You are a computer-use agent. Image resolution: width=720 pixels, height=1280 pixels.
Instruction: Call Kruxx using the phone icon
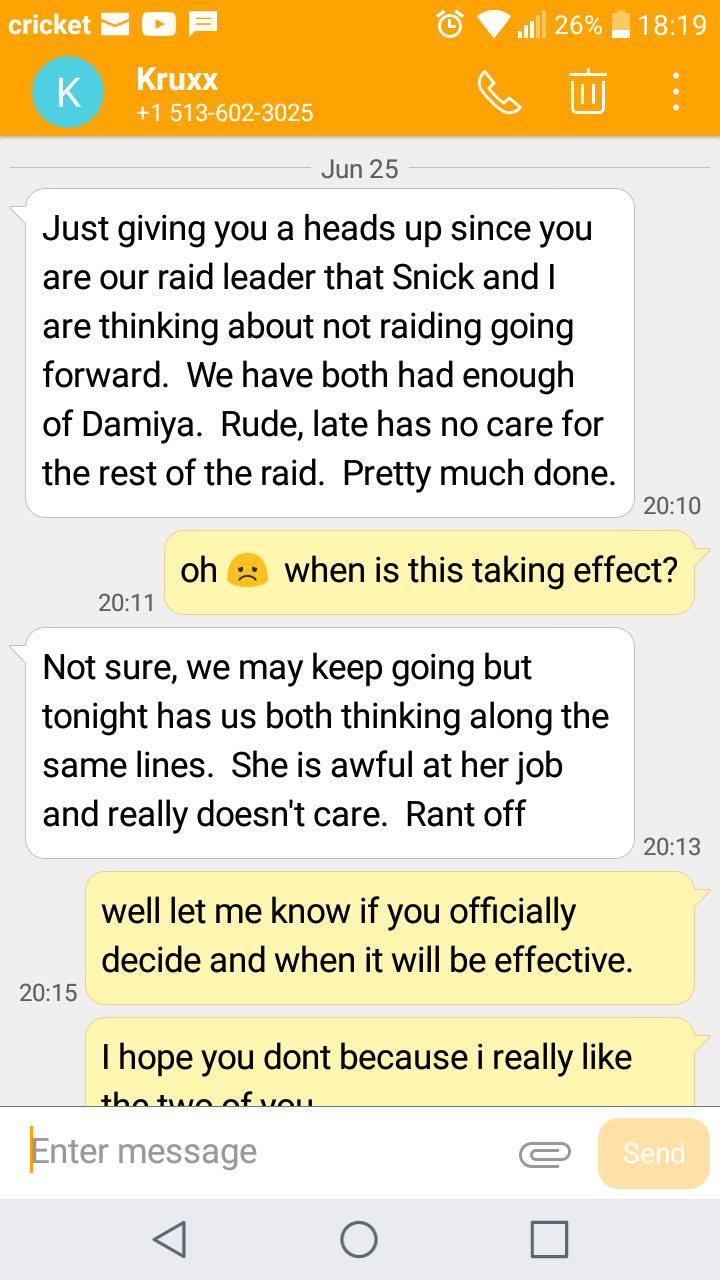(x=499, y=92)
